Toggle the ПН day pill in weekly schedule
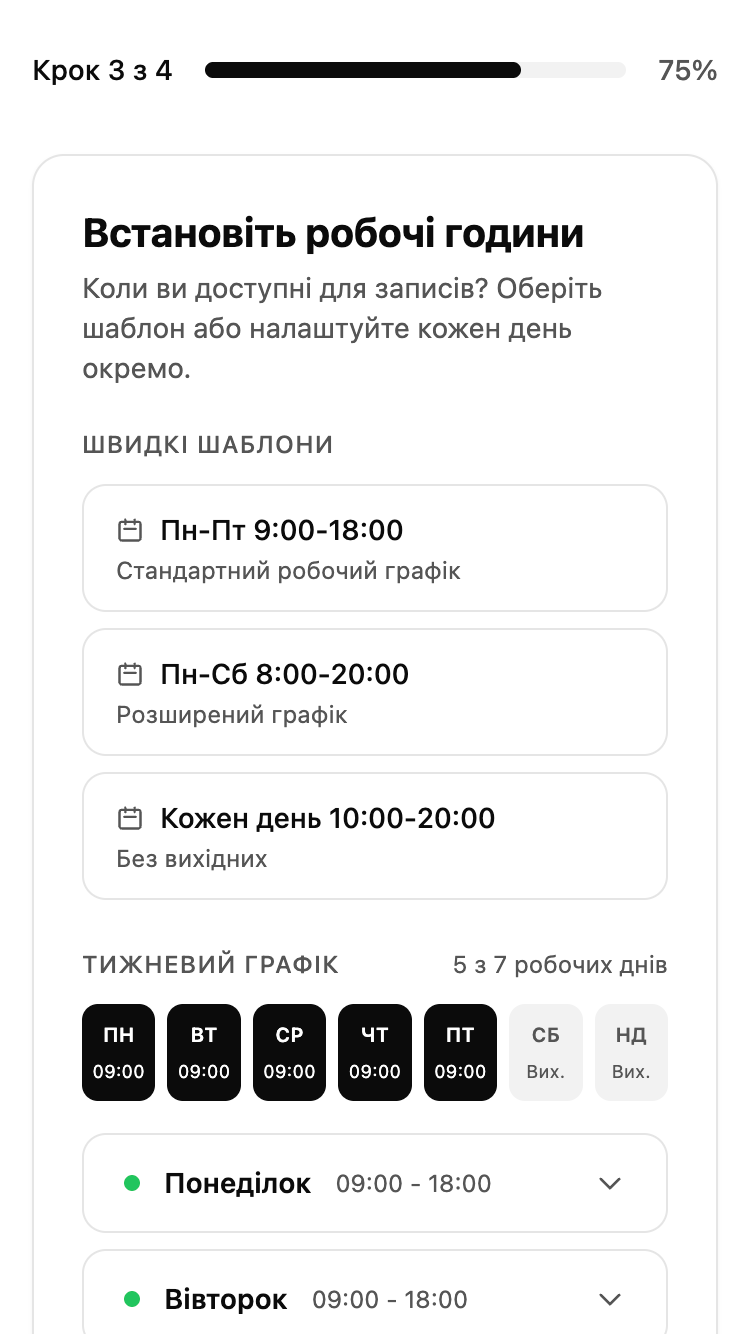This screenshot has width=750, height=1334. point(118,1052)
